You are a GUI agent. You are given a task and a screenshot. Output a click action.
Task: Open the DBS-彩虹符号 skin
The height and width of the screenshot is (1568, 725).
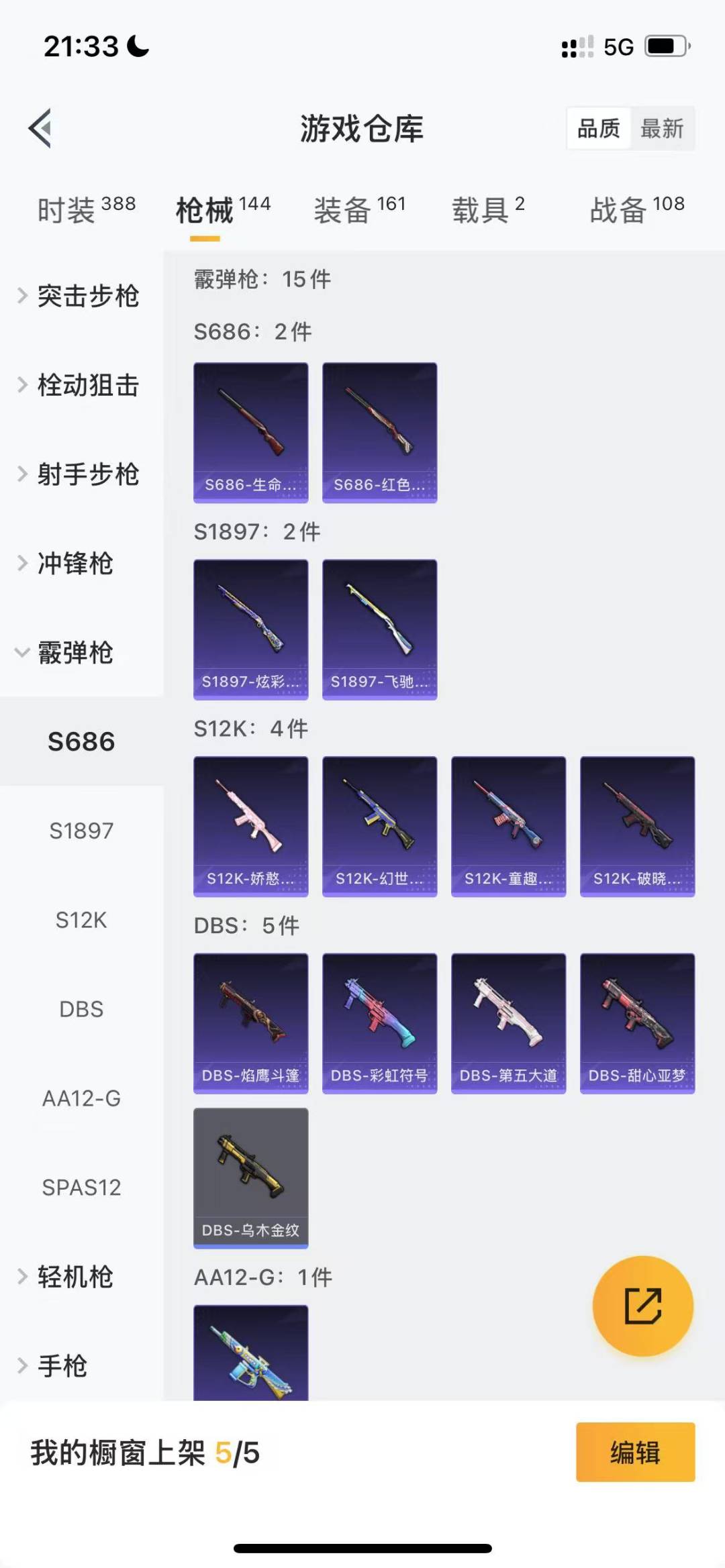(379, 1023)
